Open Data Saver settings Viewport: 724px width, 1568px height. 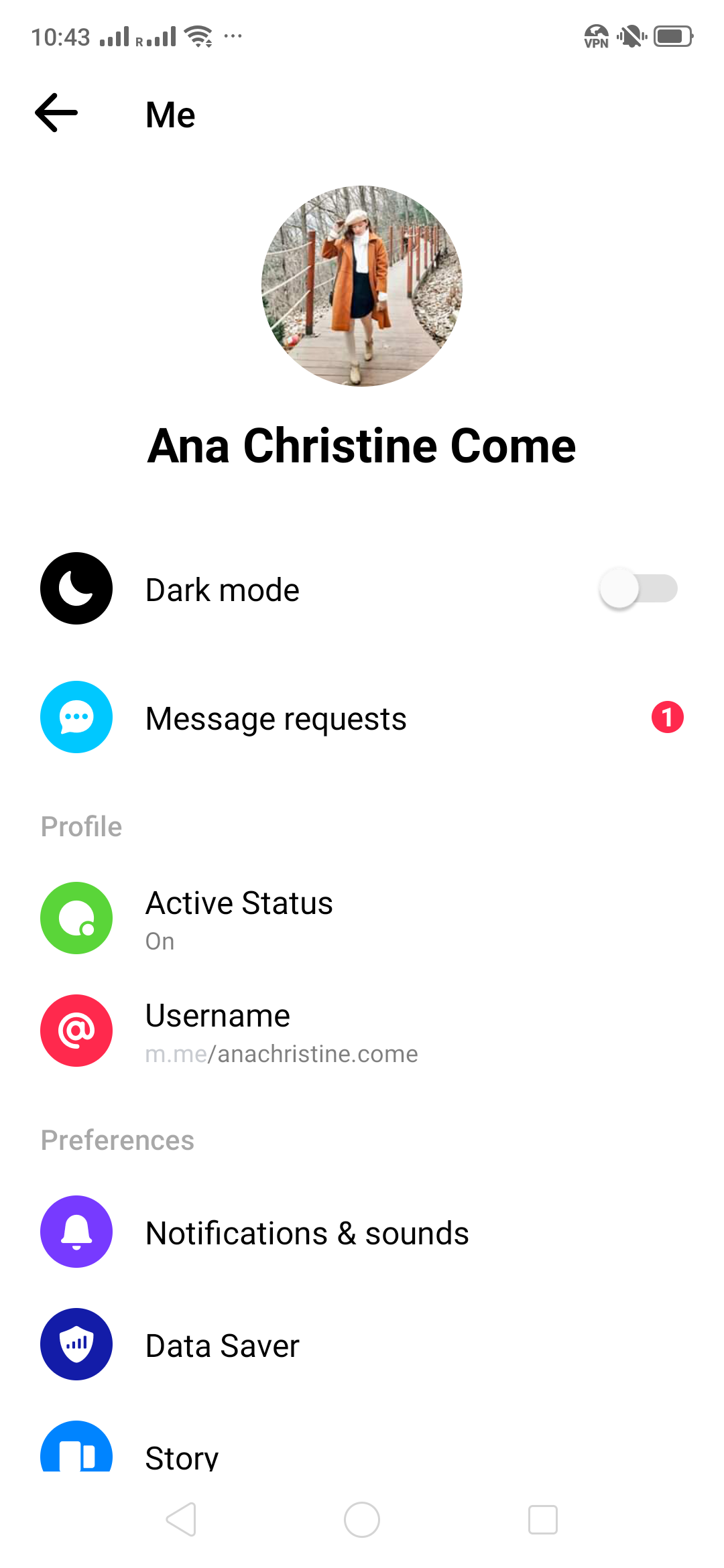(222, 1346)
